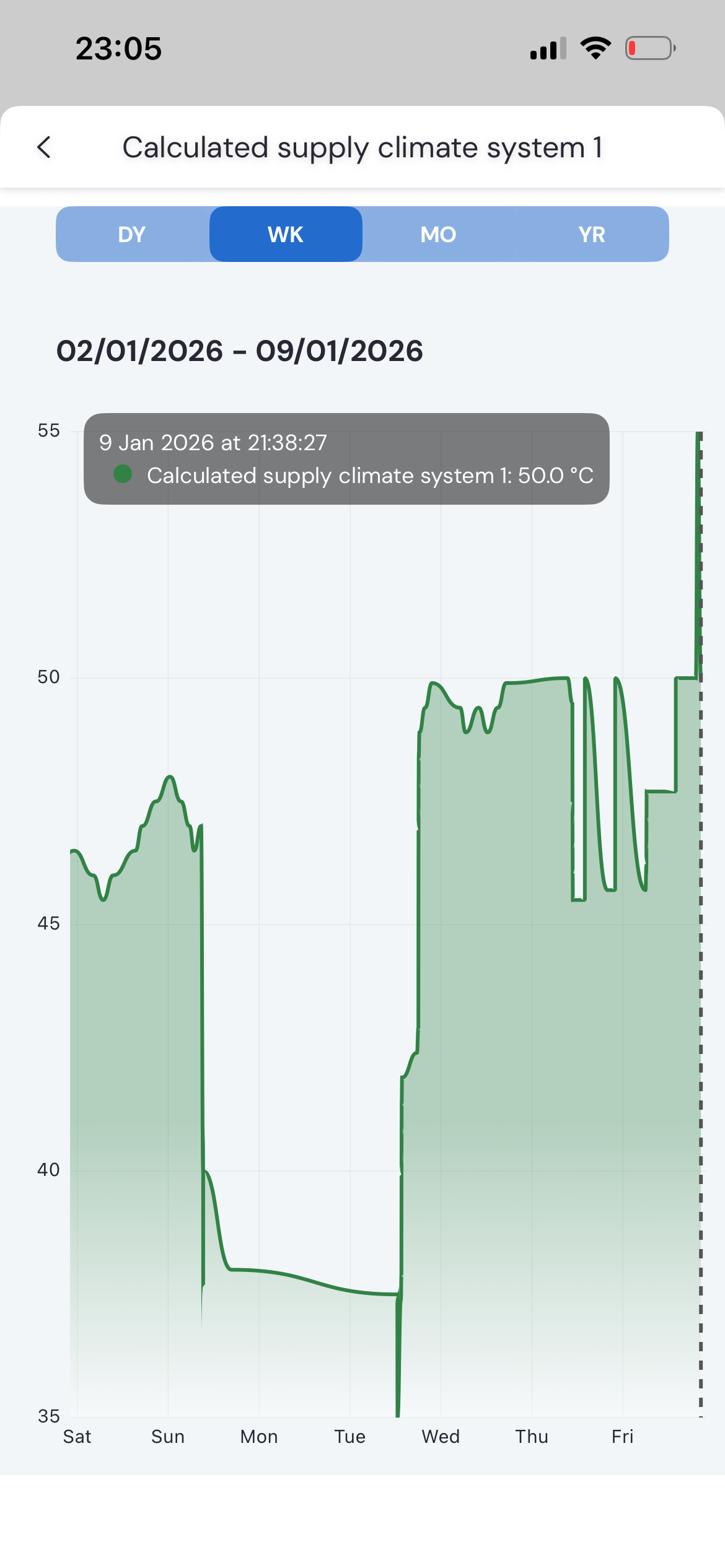
Task: Switch to the MO month view
Action: pyautogui.click(x=438, y=235)
